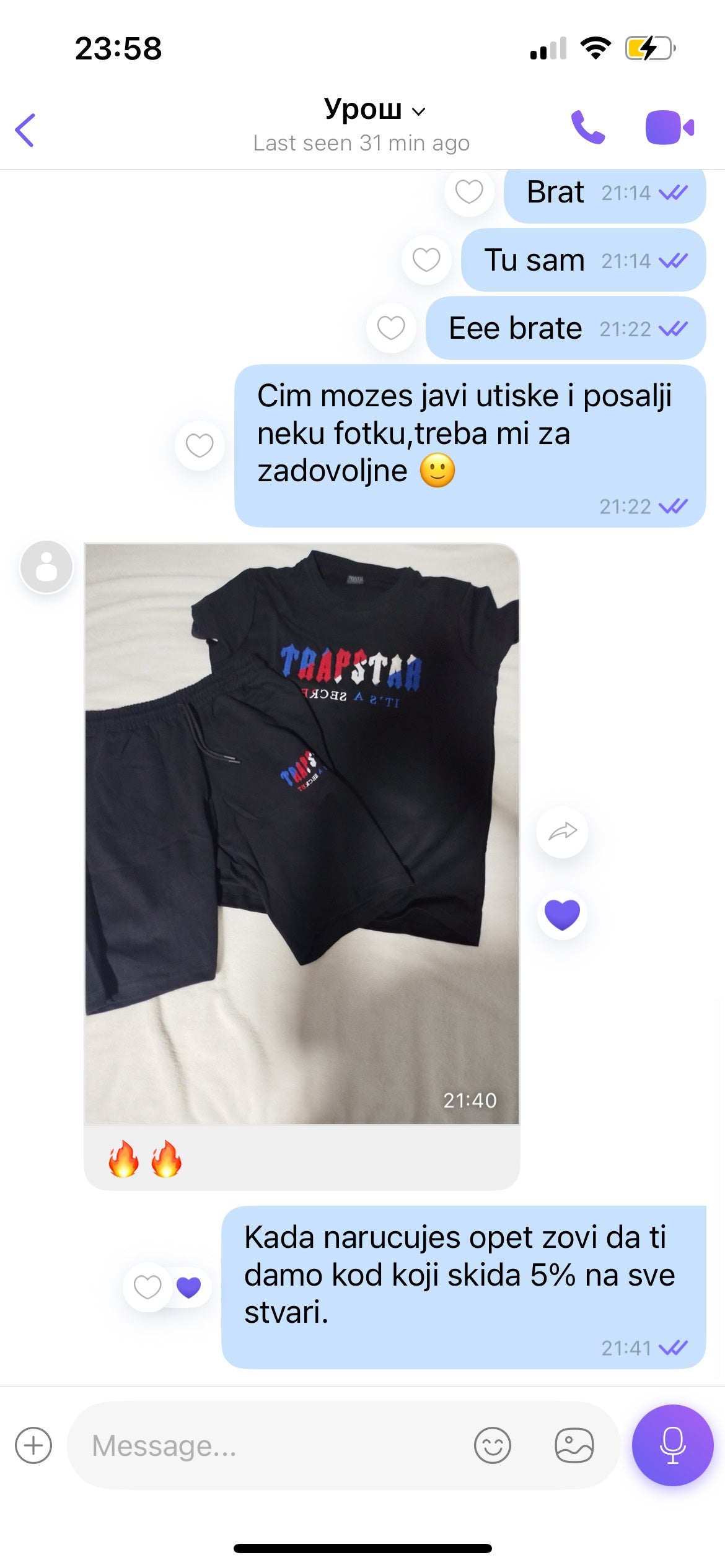Like the 'Eee brate' message
This screenshot has width=725, height=1568.
click(391, 328)
